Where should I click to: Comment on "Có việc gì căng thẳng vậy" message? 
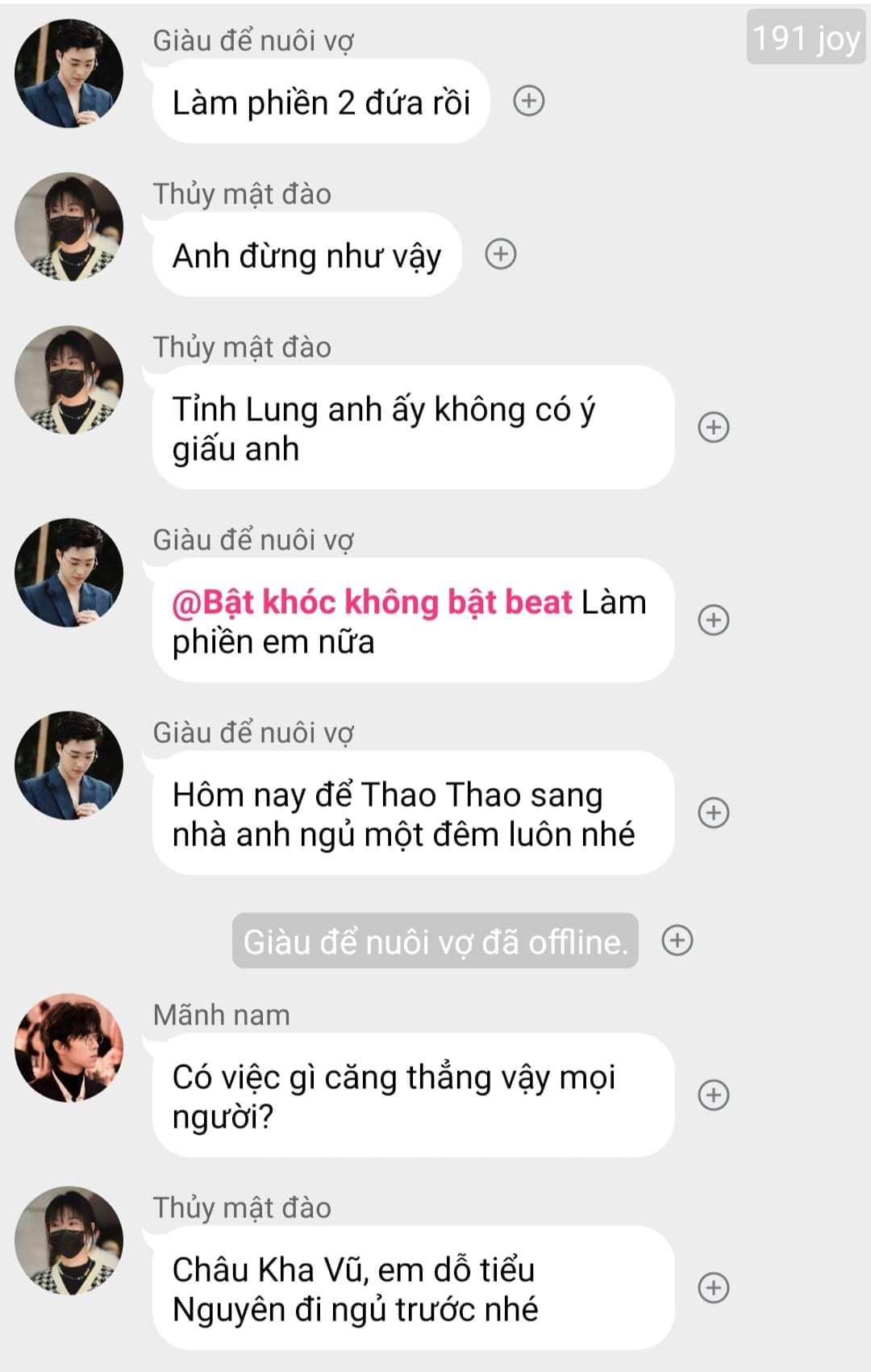[x=714, y=1095]
